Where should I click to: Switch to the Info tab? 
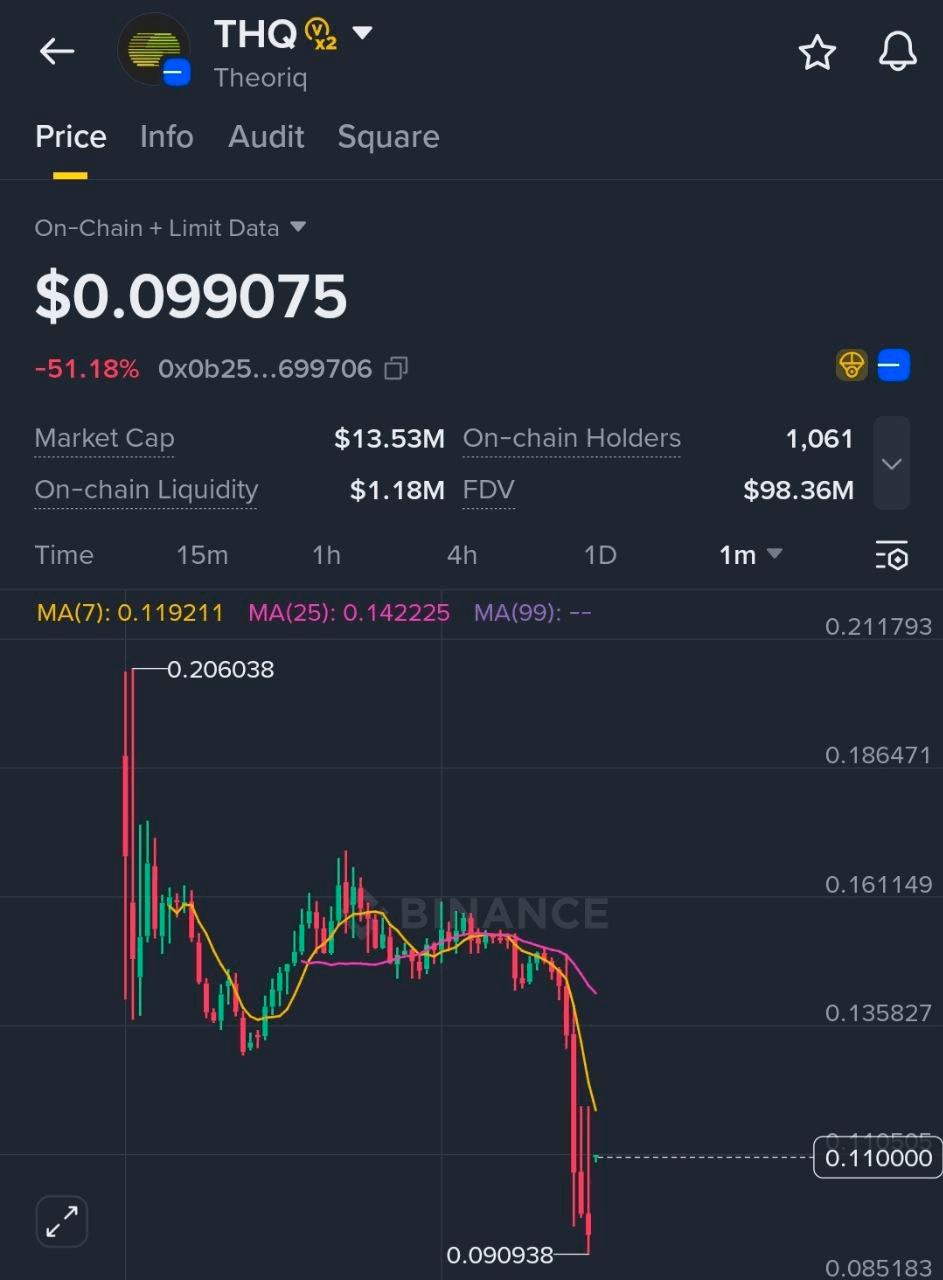(166, 137)
